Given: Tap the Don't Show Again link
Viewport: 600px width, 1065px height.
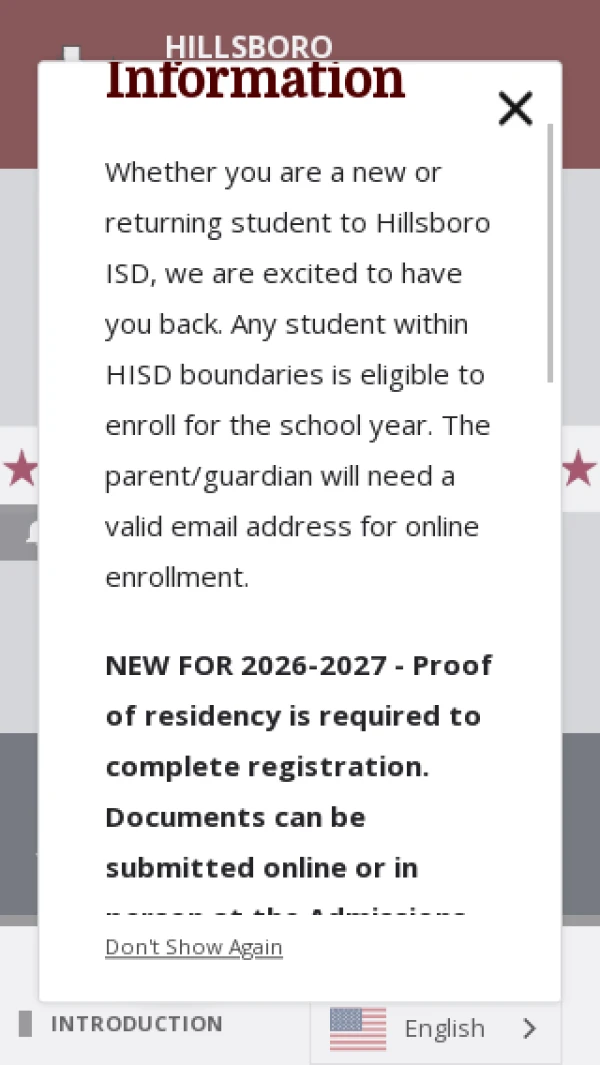Looking at the screenshot, I should point(194,947).
